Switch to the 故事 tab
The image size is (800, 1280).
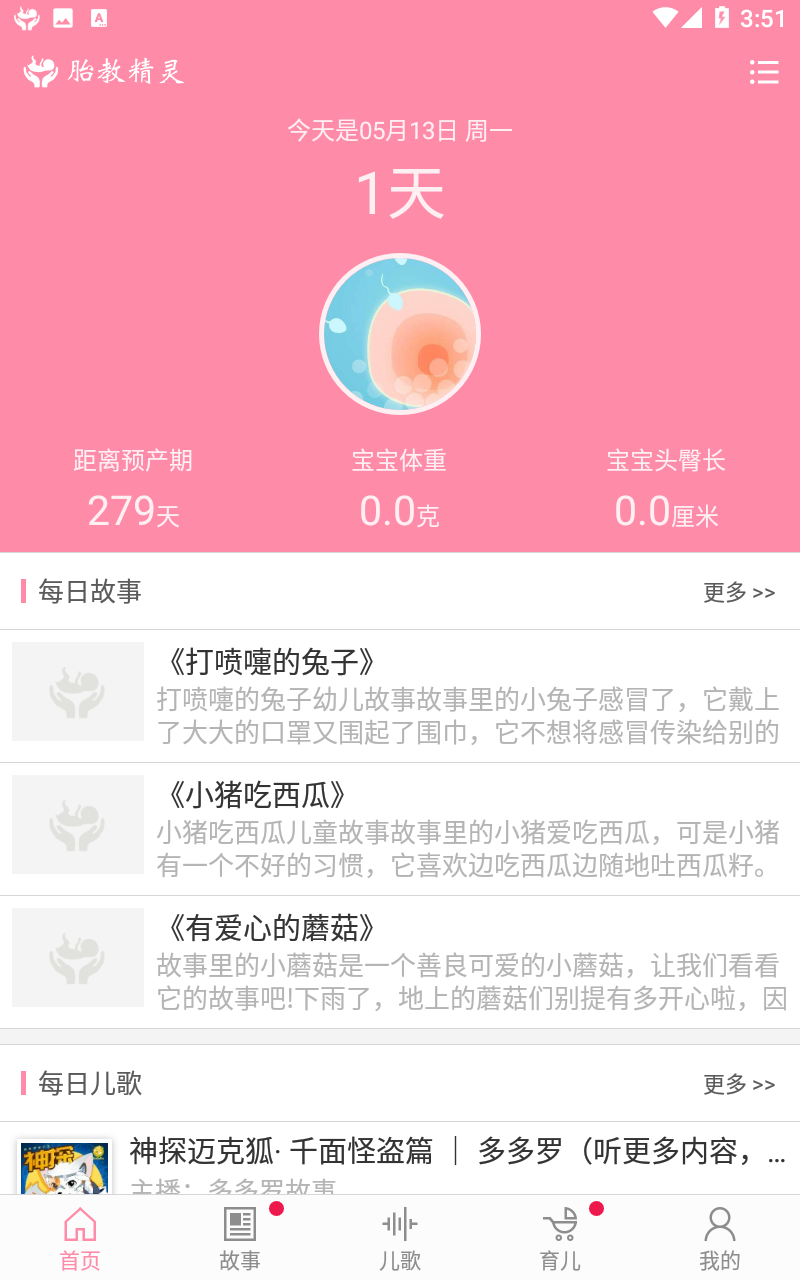tap(240, 1238)
